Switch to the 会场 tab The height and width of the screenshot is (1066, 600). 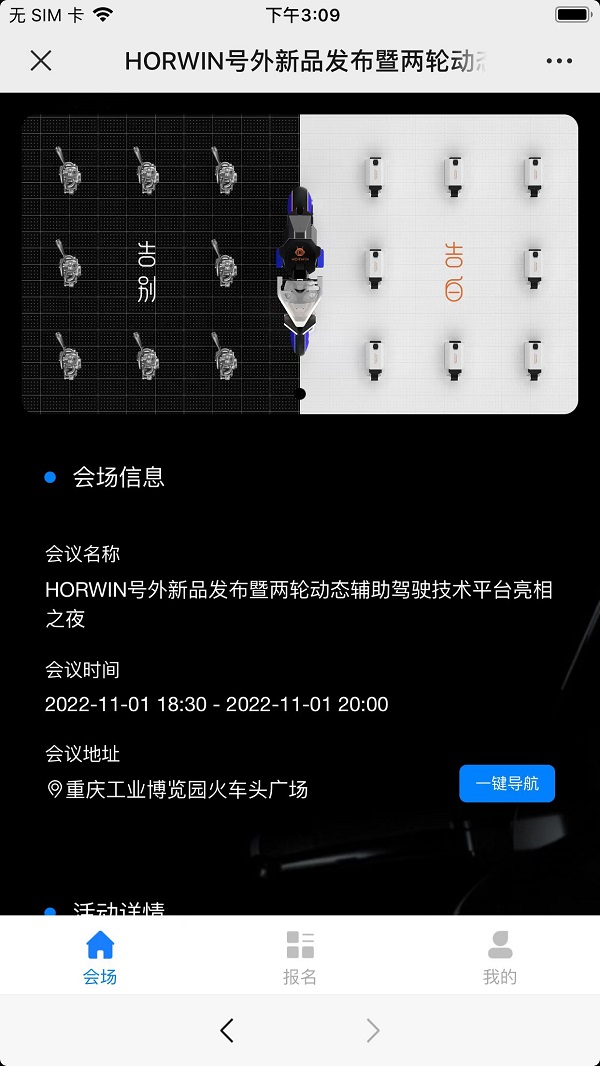click(100, 957)
